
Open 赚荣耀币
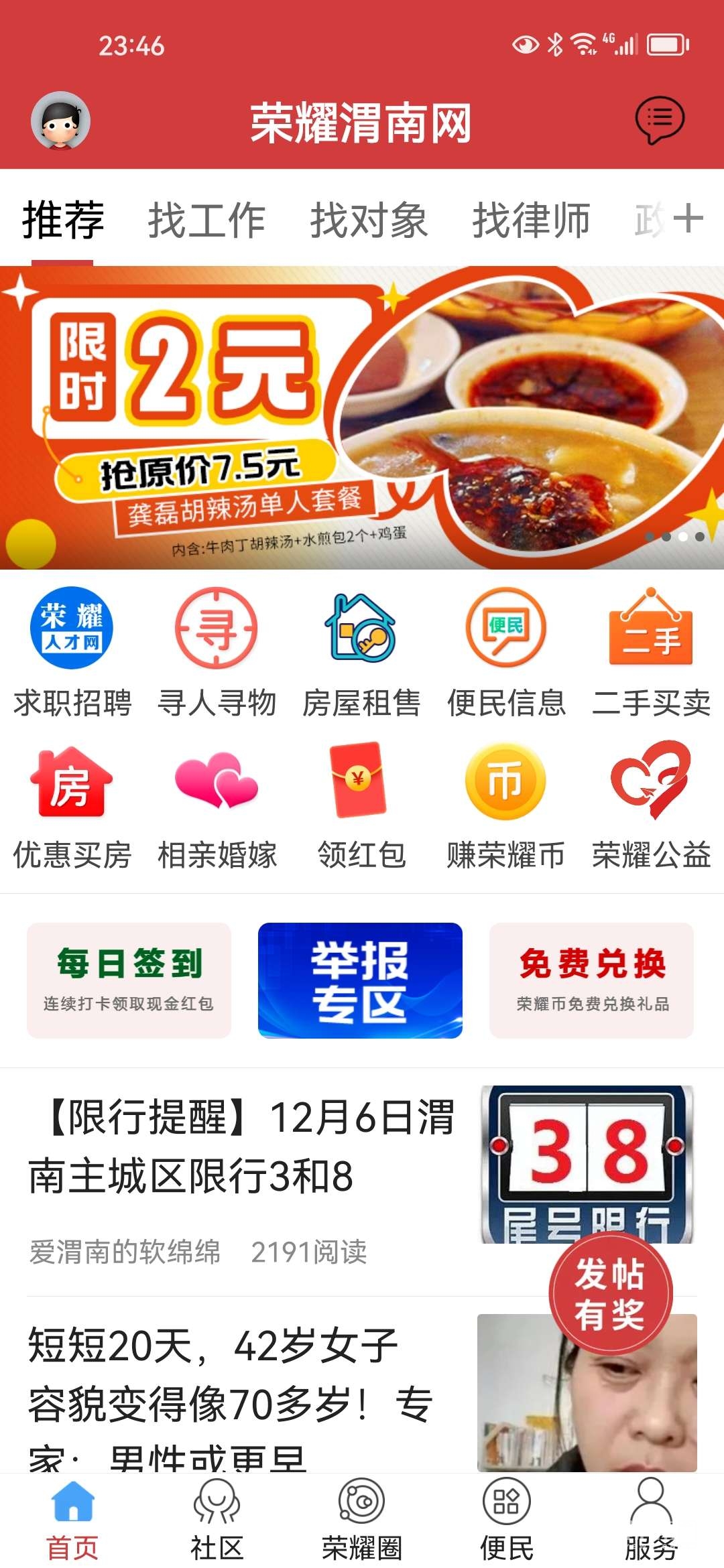tap(505, 804)
